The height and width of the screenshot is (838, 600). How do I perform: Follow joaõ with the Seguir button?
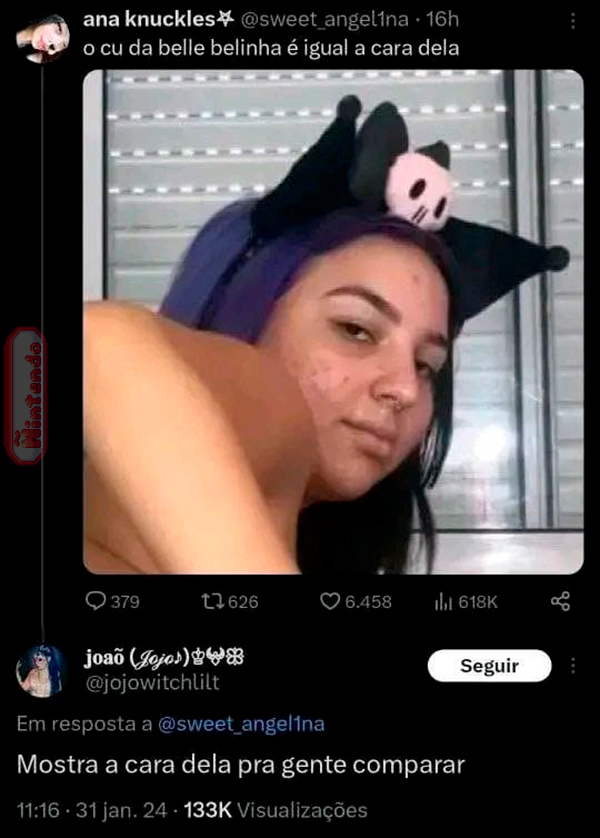489,665
